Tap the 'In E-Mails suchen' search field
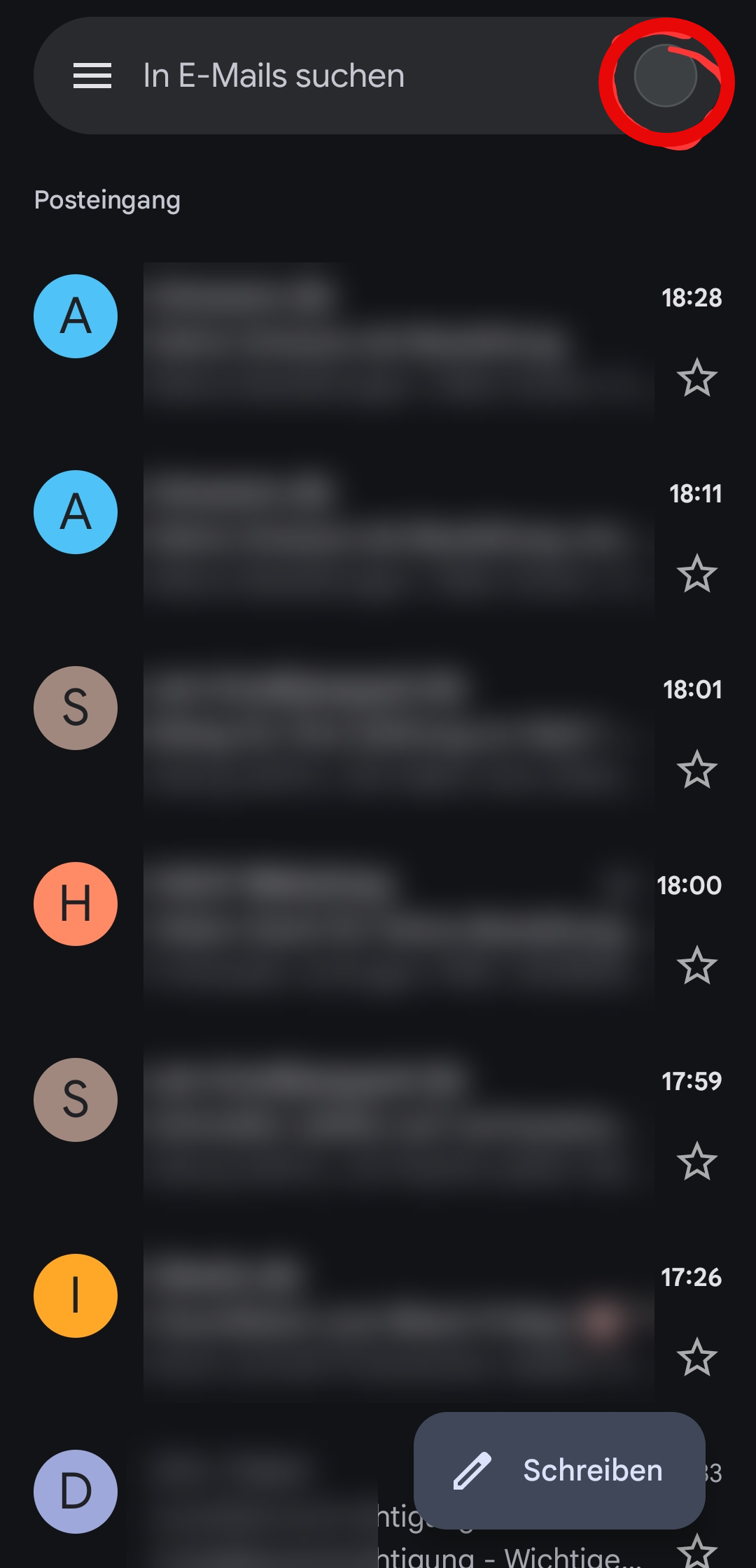Image resolution: width=756 pixels, height=1568 pixels. tap(315, 76)
